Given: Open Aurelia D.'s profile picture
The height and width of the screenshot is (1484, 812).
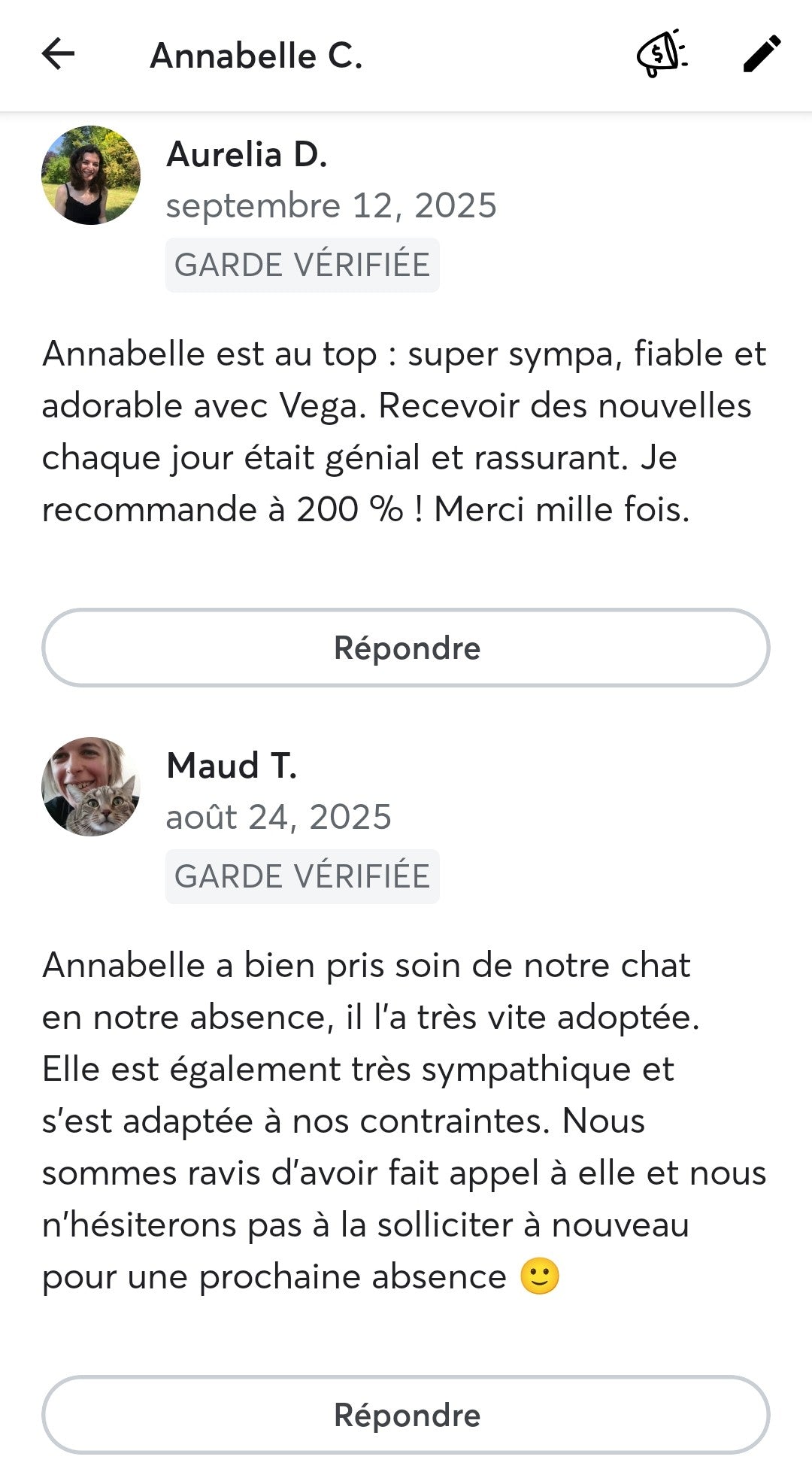Looking at the screenshot, I should point(91,175).
